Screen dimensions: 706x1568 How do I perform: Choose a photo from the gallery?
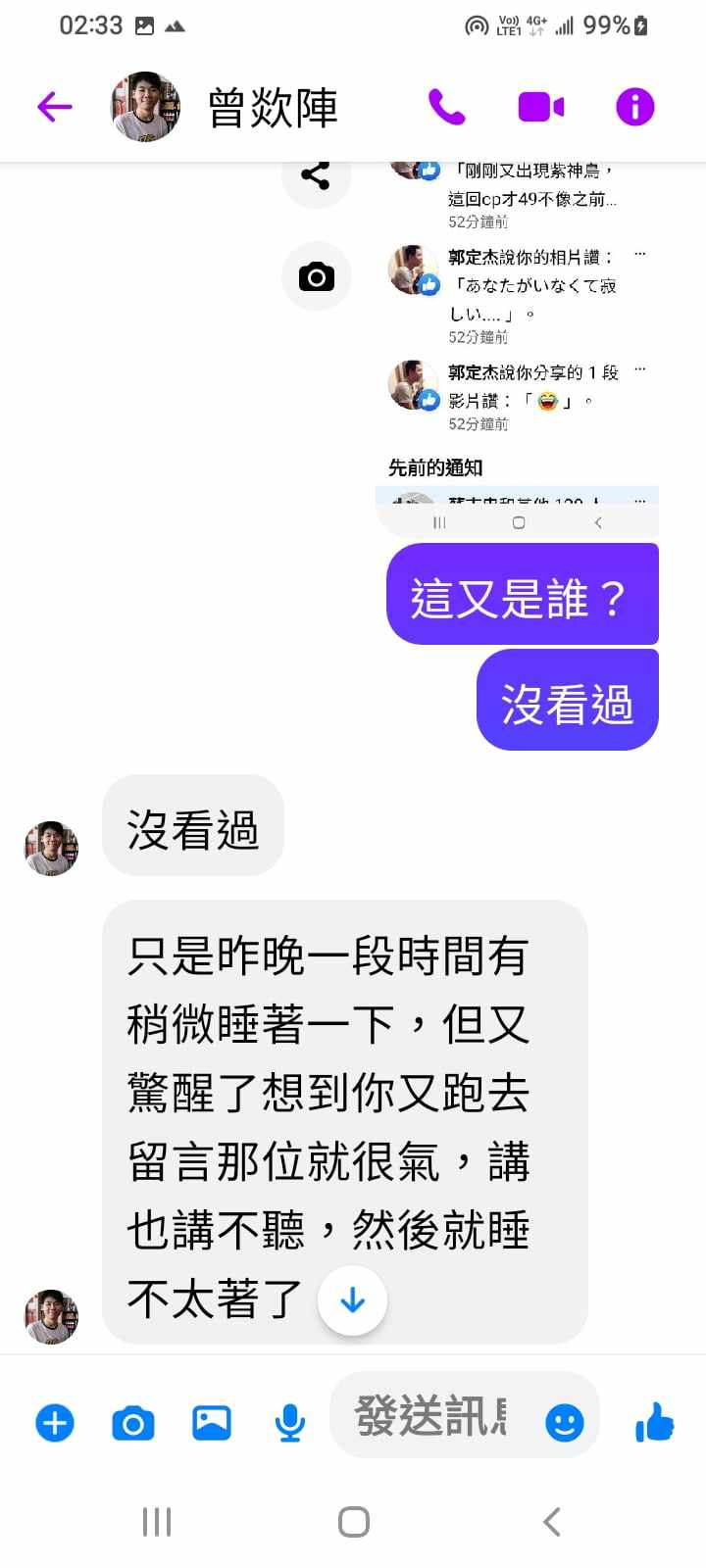(x=212, y=1422)
